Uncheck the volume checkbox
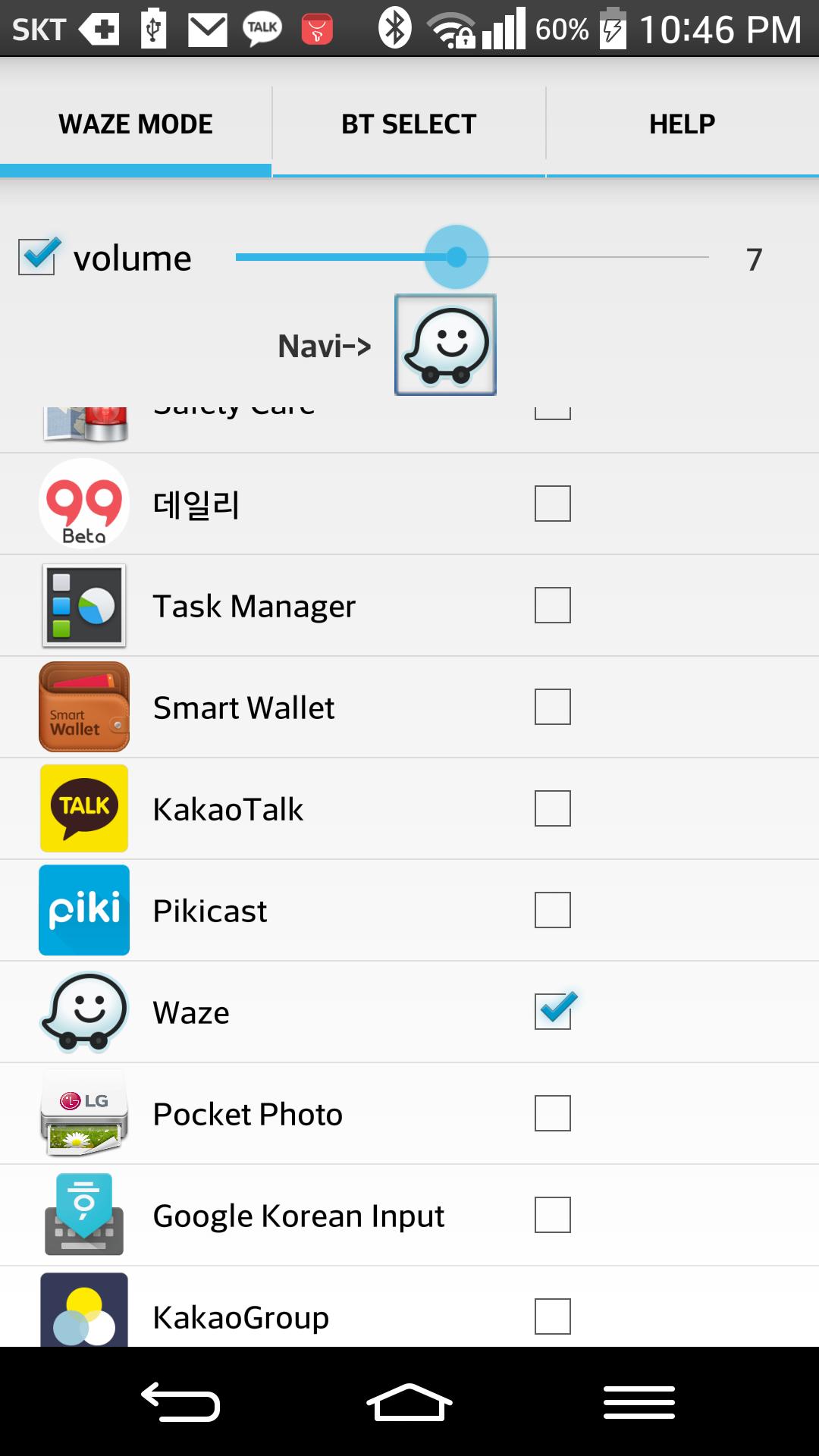The height and width of the screenshot is (1456, 819). 37,257
